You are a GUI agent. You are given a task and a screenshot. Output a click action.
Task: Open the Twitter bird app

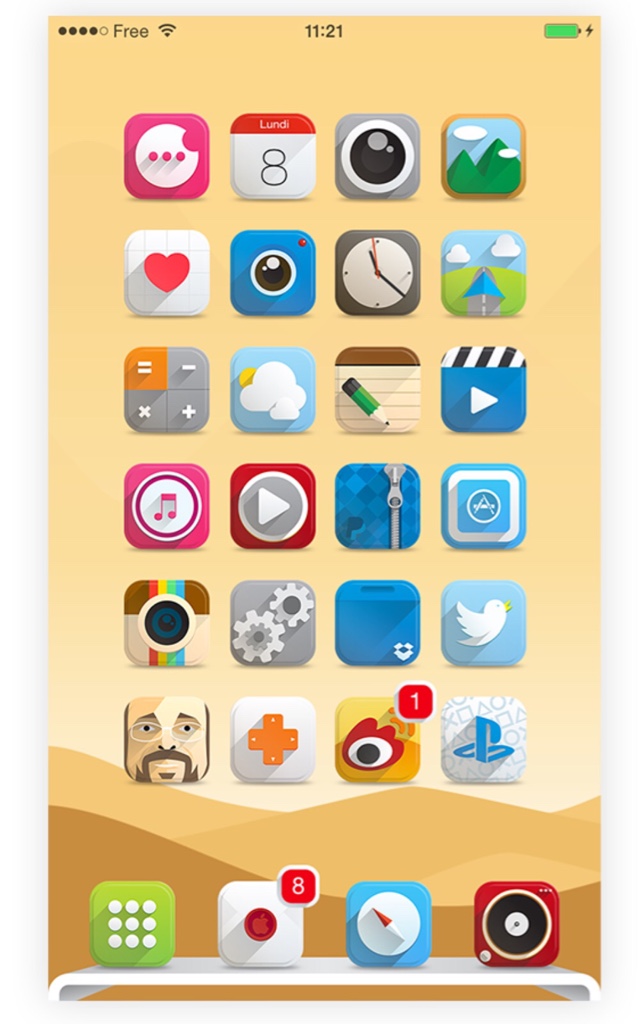(x=483, y=622)
